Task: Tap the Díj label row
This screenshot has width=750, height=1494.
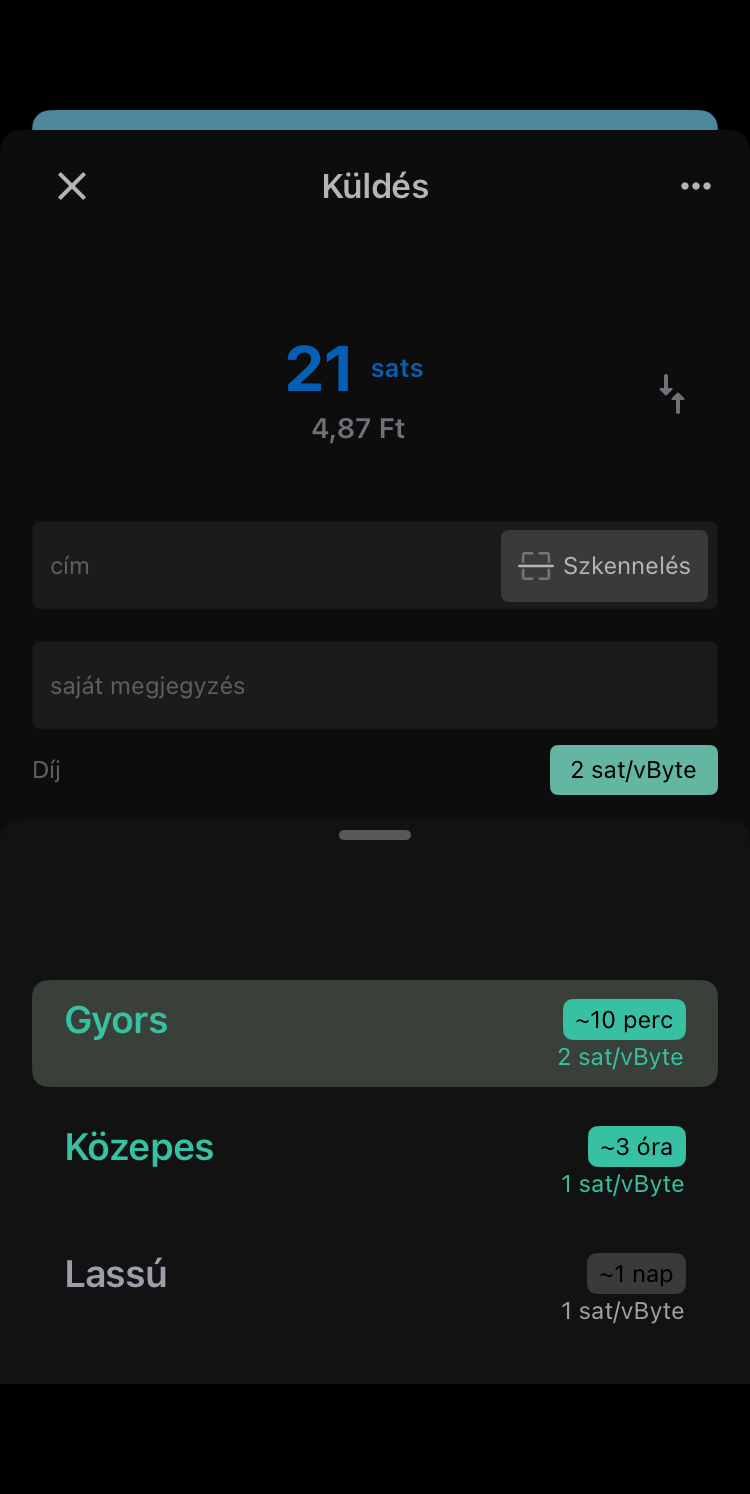Action: coord(46,770)
